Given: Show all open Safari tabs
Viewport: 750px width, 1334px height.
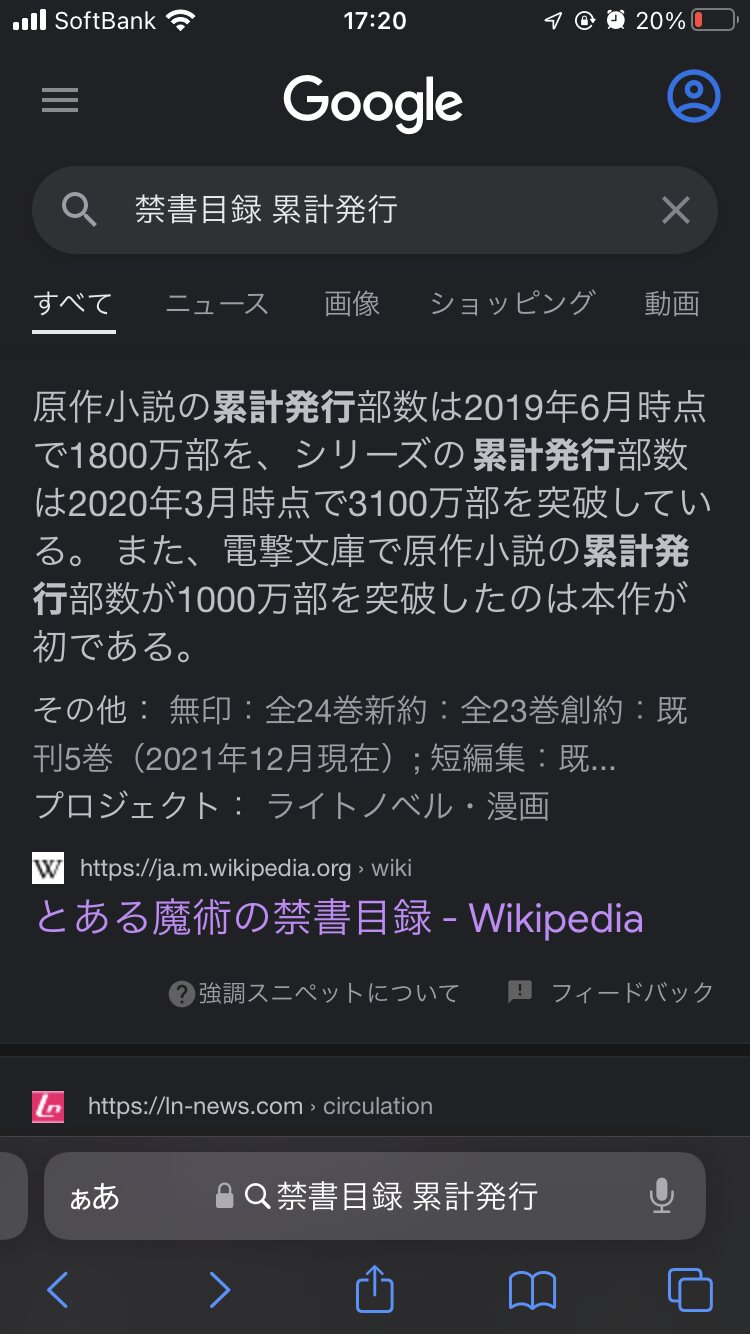Looking at the screenshot, I should (690, 1290).
